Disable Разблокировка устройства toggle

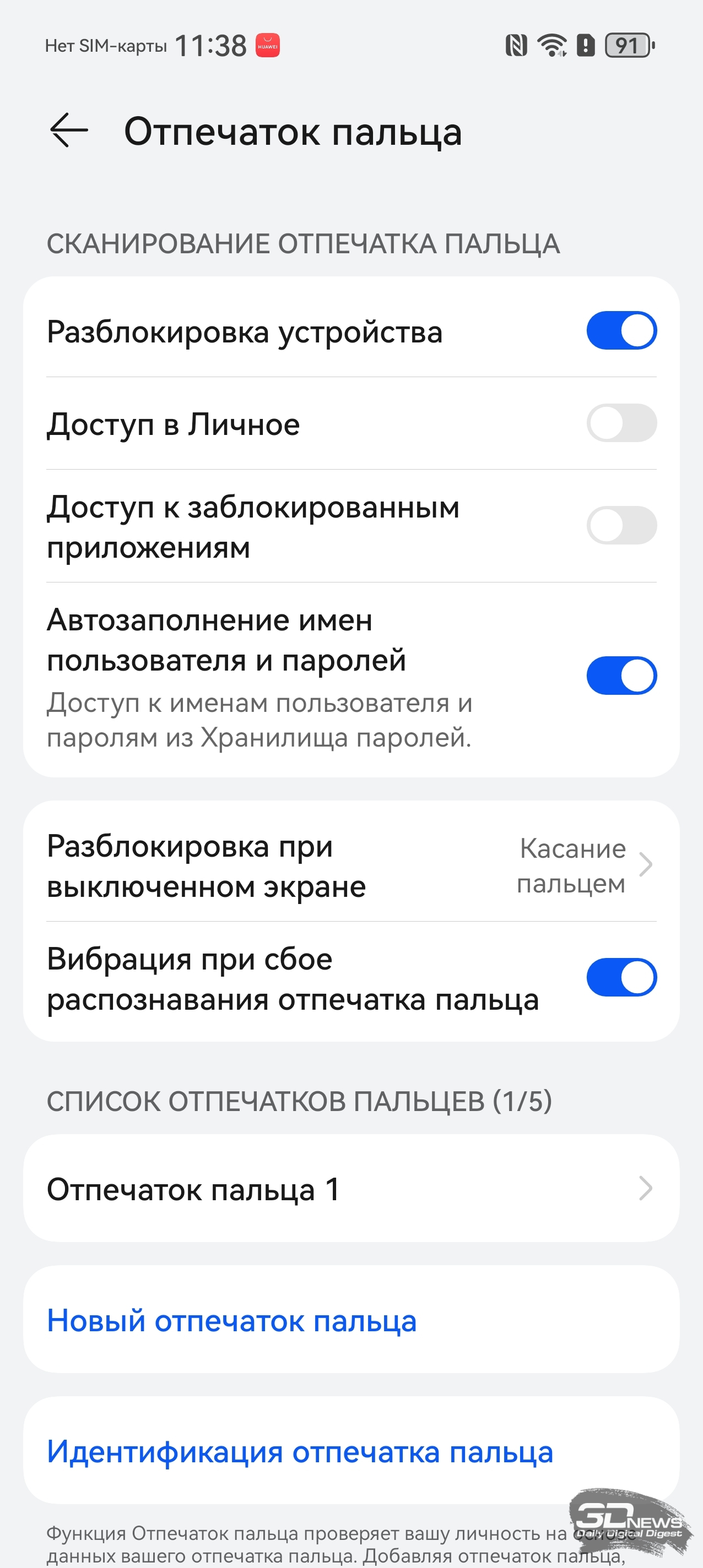621,330
